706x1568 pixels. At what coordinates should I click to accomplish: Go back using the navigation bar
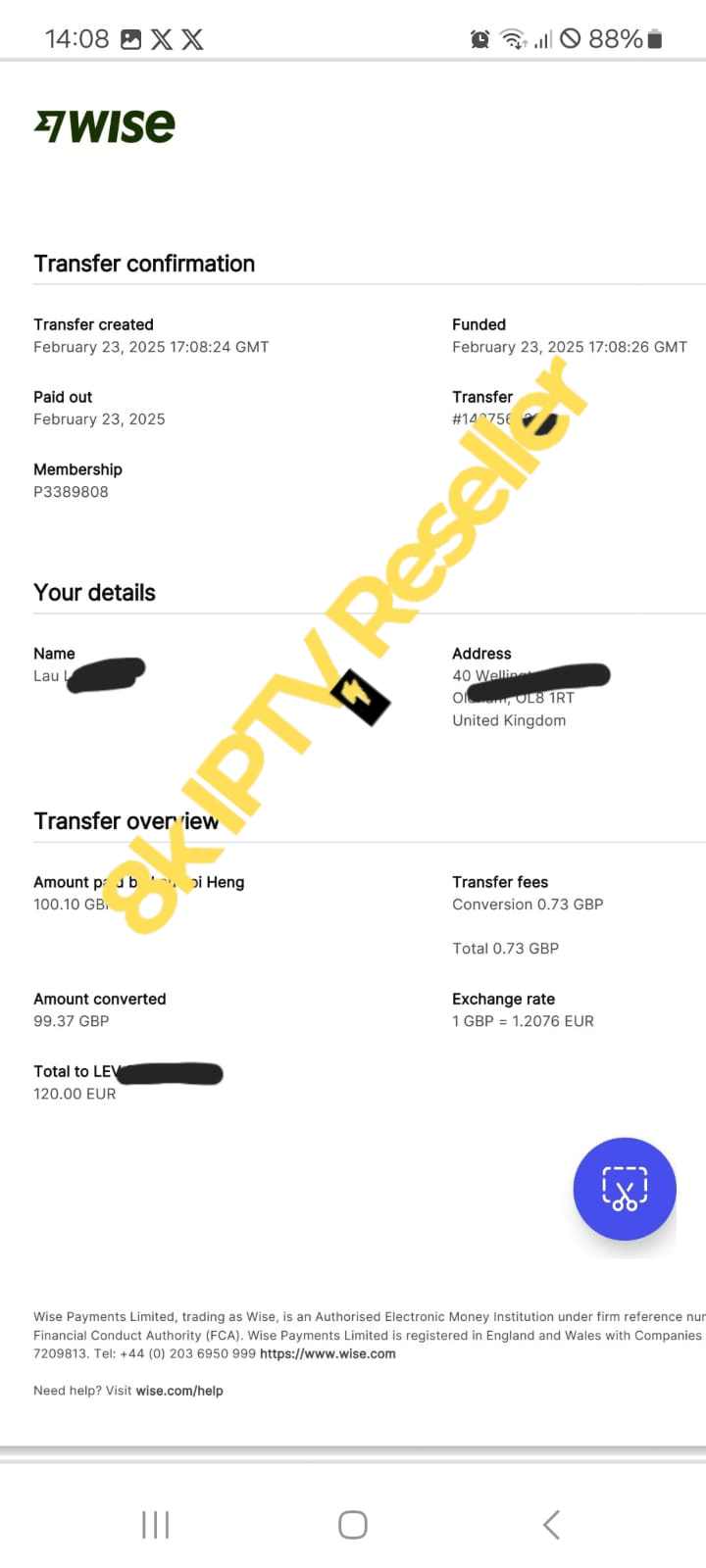tap(551, 1524)
